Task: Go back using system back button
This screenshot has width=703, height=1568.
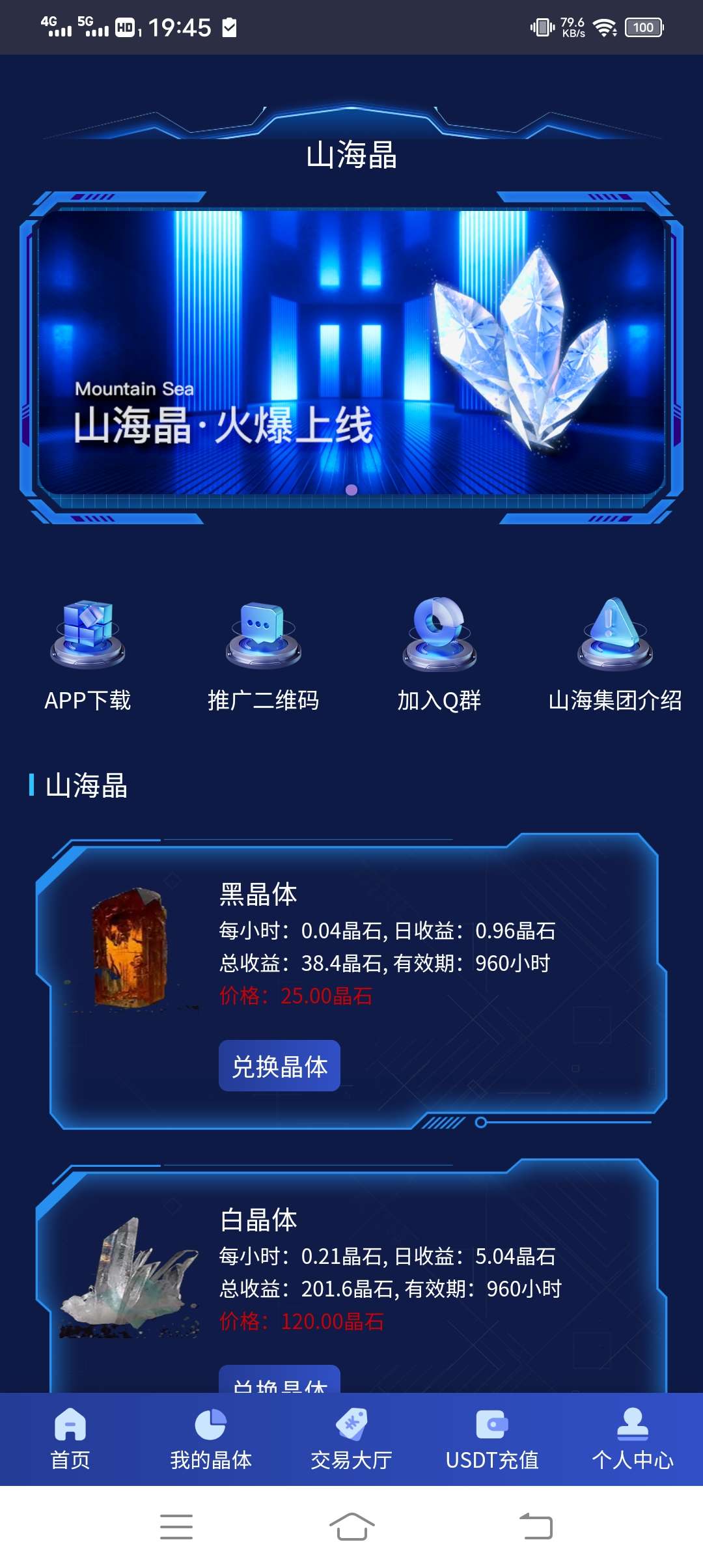Action: [536, 1526]
